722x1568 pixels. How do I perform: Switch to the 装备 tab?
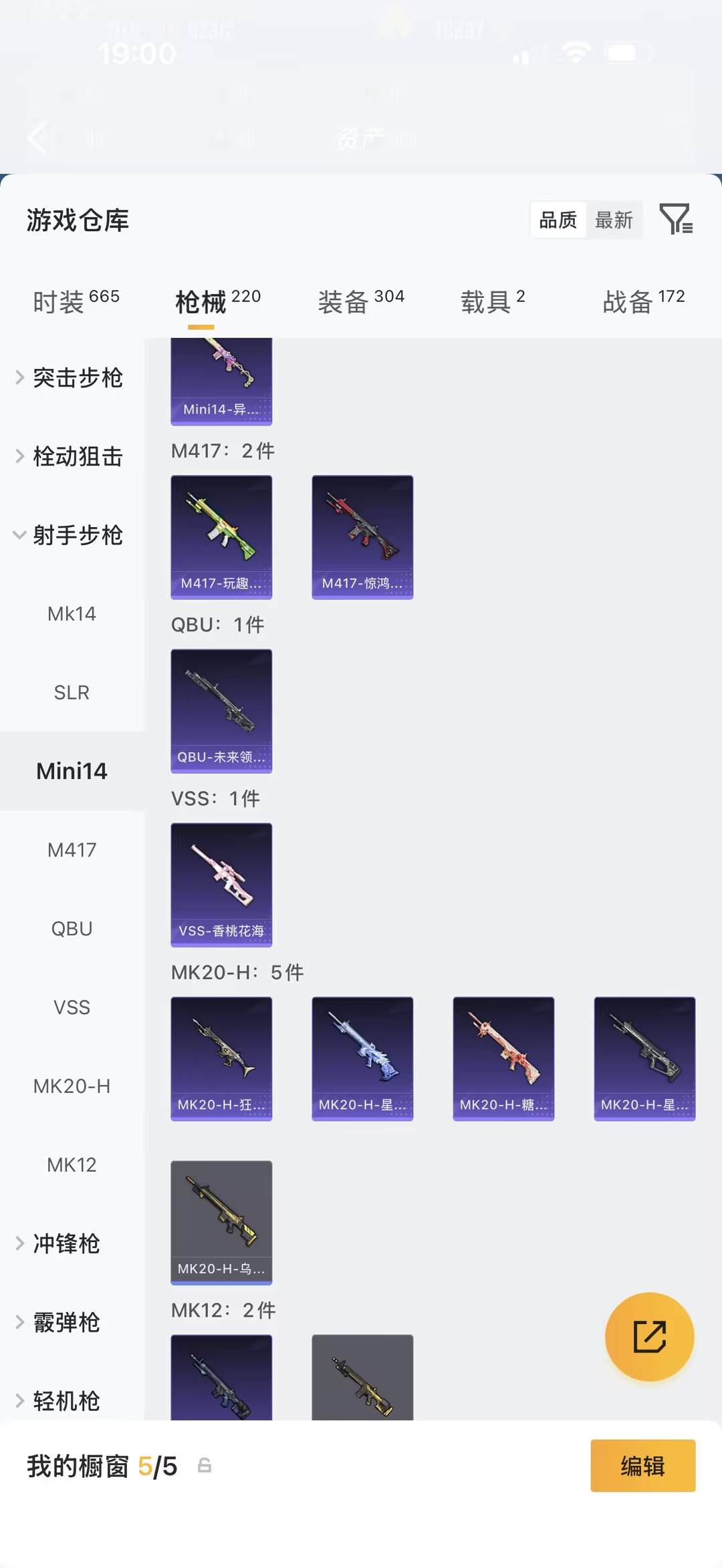[x=360, y=301]
